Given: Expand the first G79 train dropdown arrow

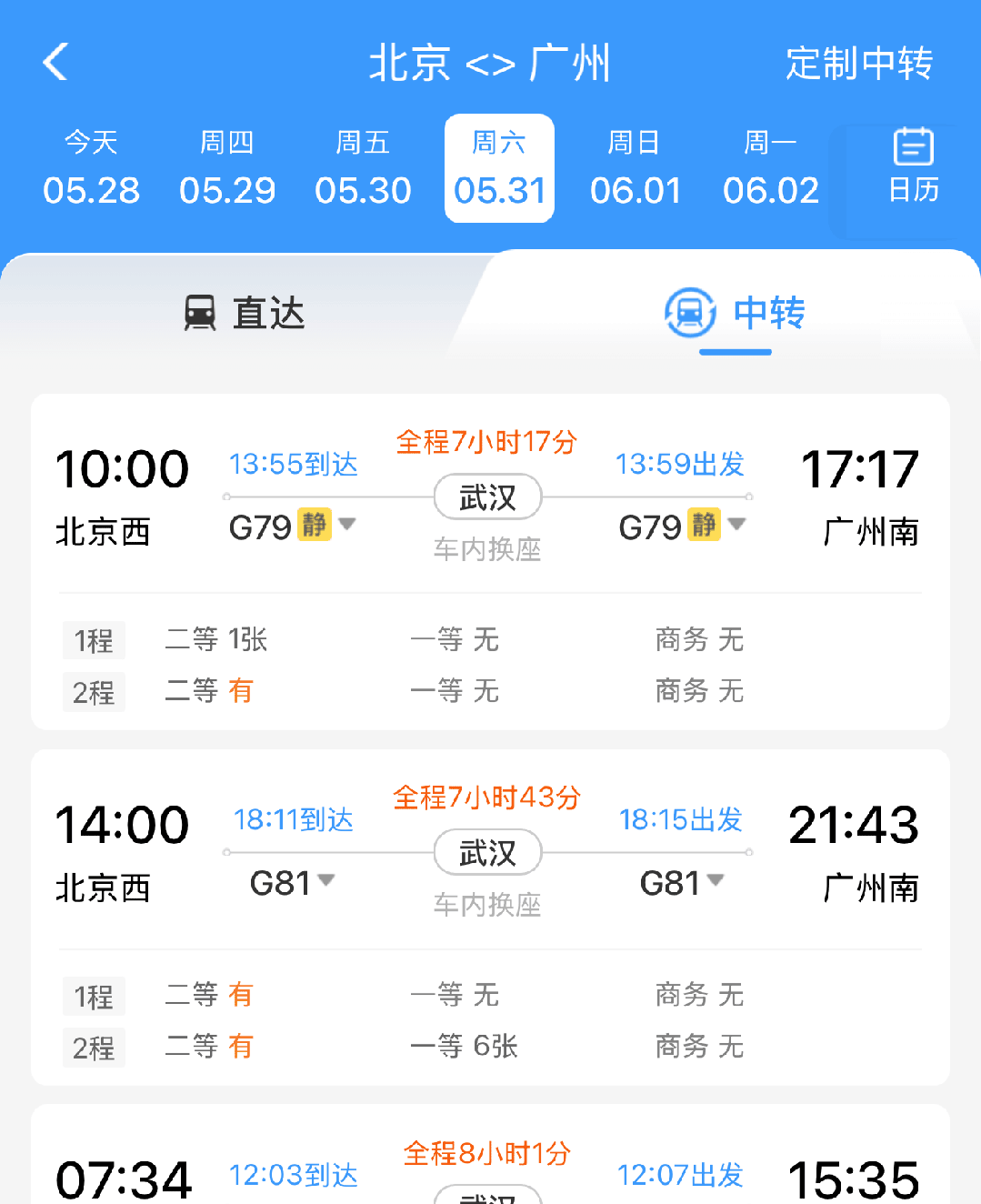Looking at the screenshot, I should (348, 526).
